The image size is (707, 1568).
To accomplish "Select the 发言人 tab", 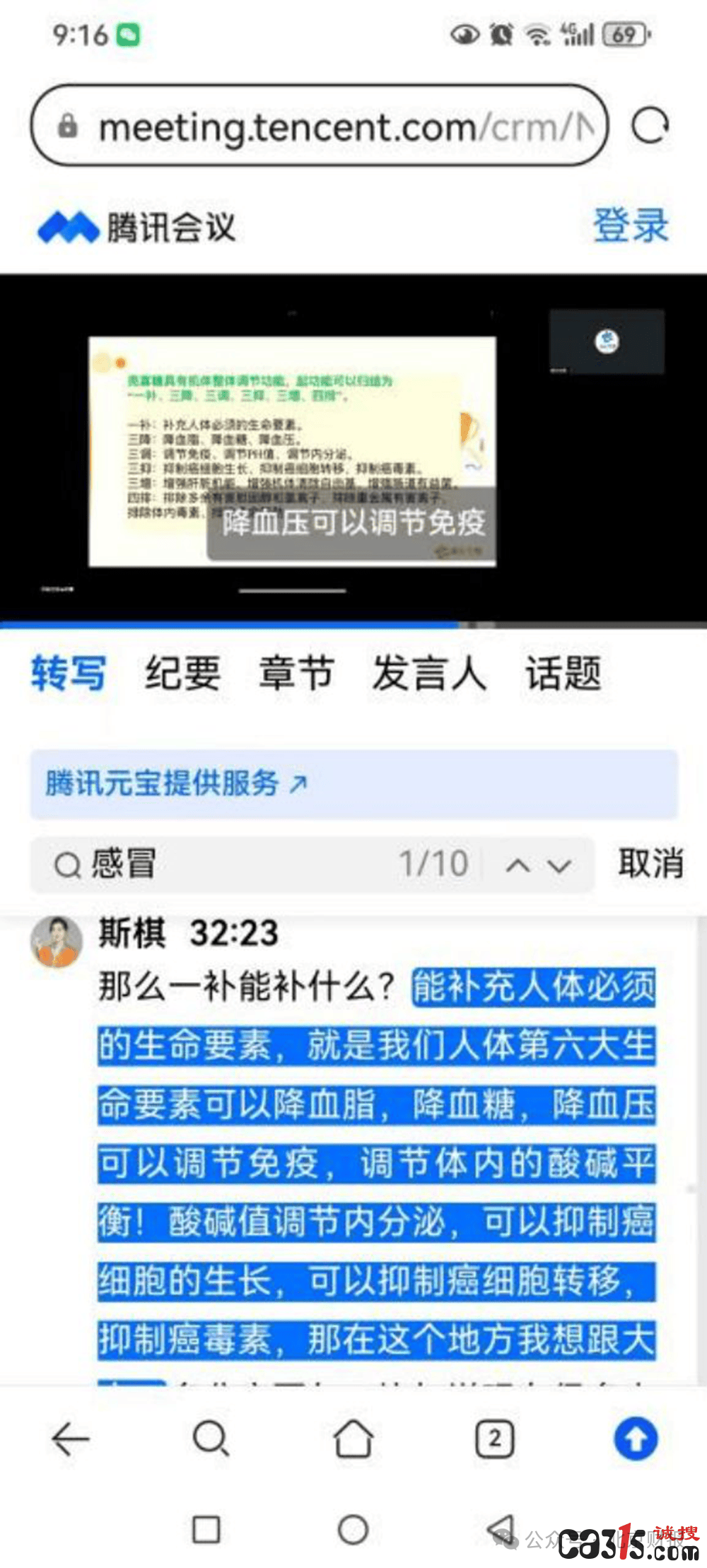I will pos(429,672).
